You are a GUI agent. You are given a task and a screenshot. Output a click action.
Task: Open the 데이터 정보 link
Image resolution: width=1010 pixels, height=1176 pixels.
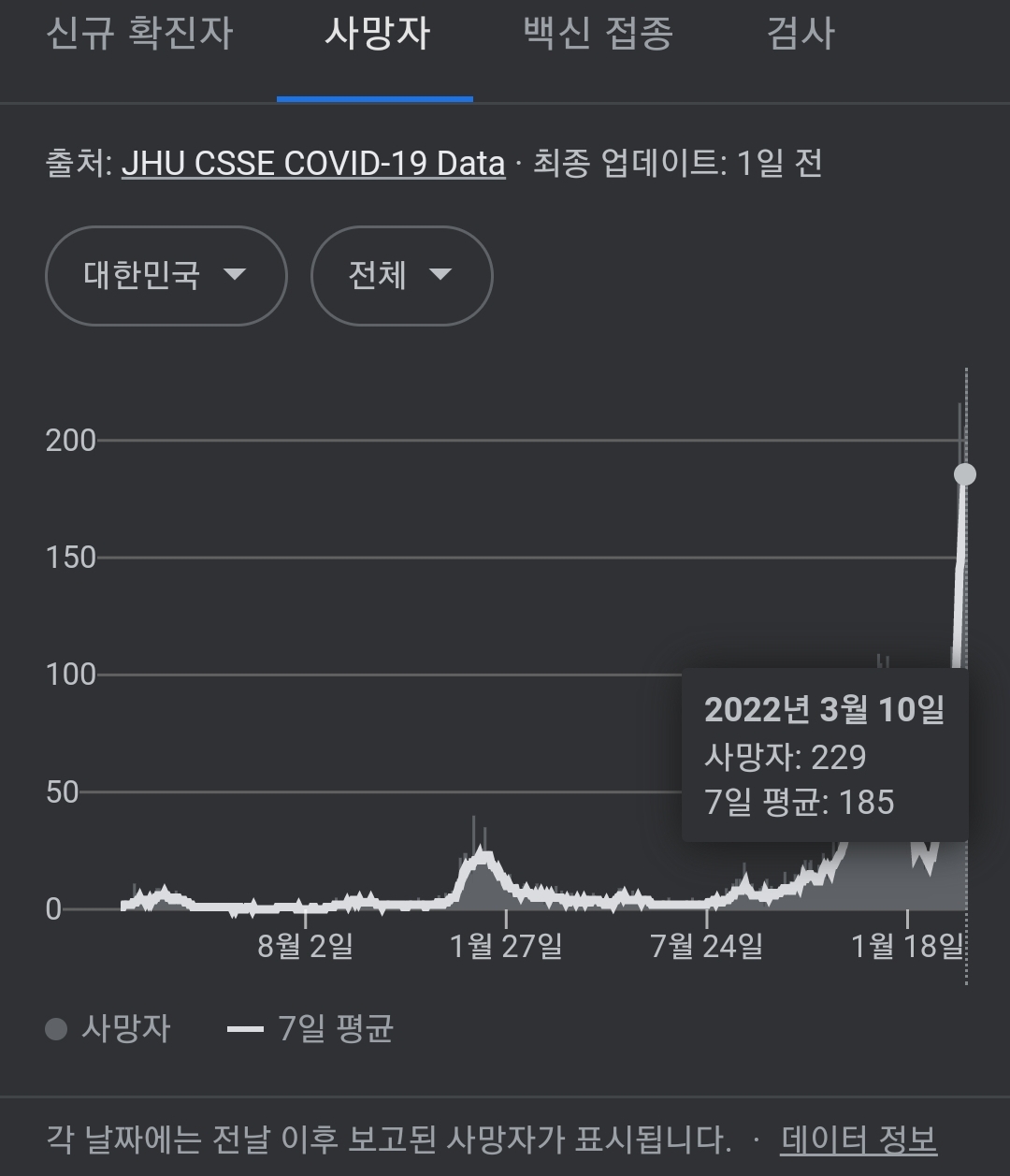[858, 1140]
